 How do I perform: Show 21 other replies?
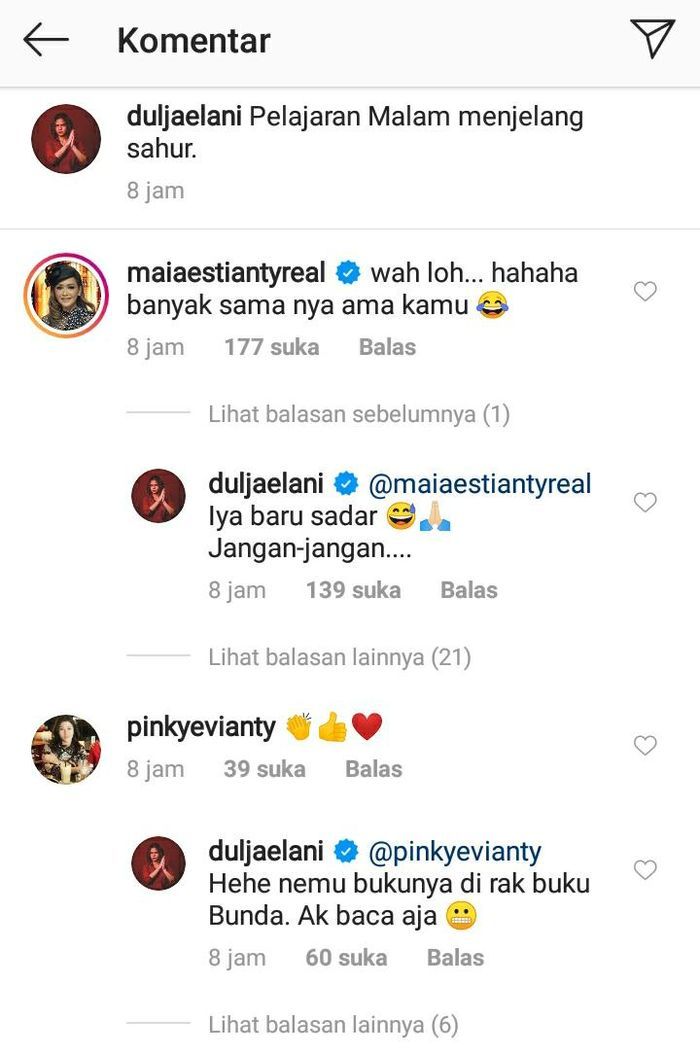(339, 657)
